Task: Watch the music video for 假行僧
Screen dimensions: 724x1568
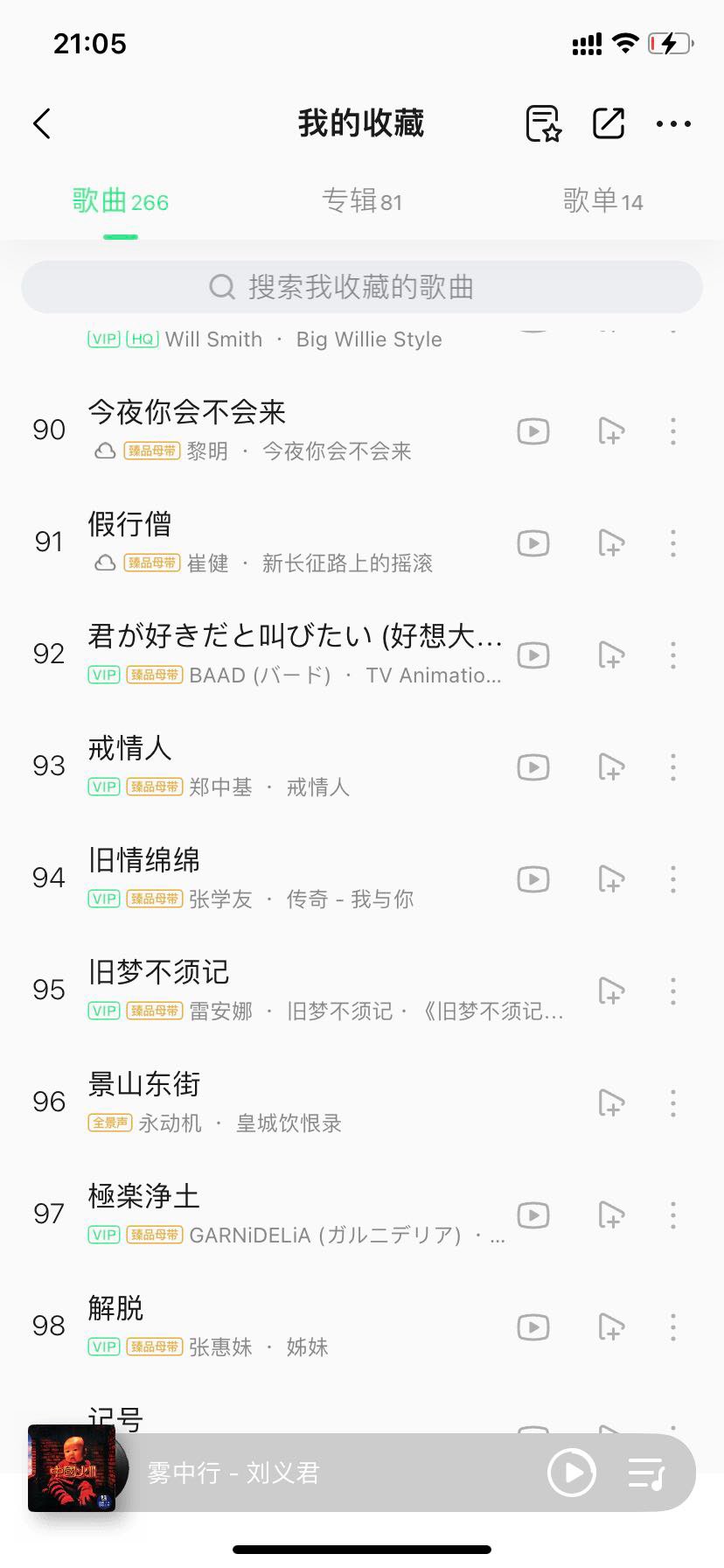Action: (533, 543)
